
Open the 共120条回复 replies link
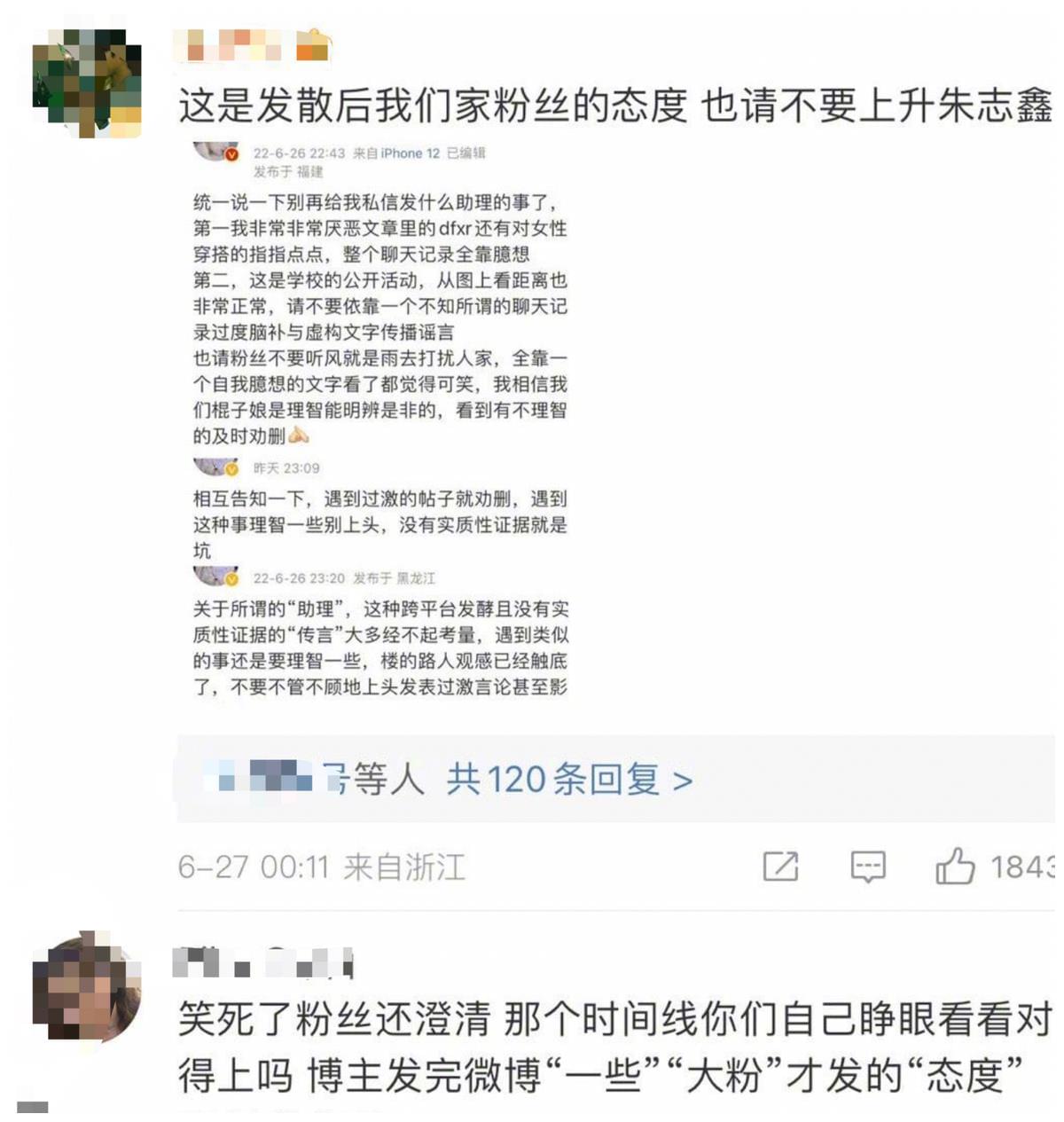coord(568,781)
